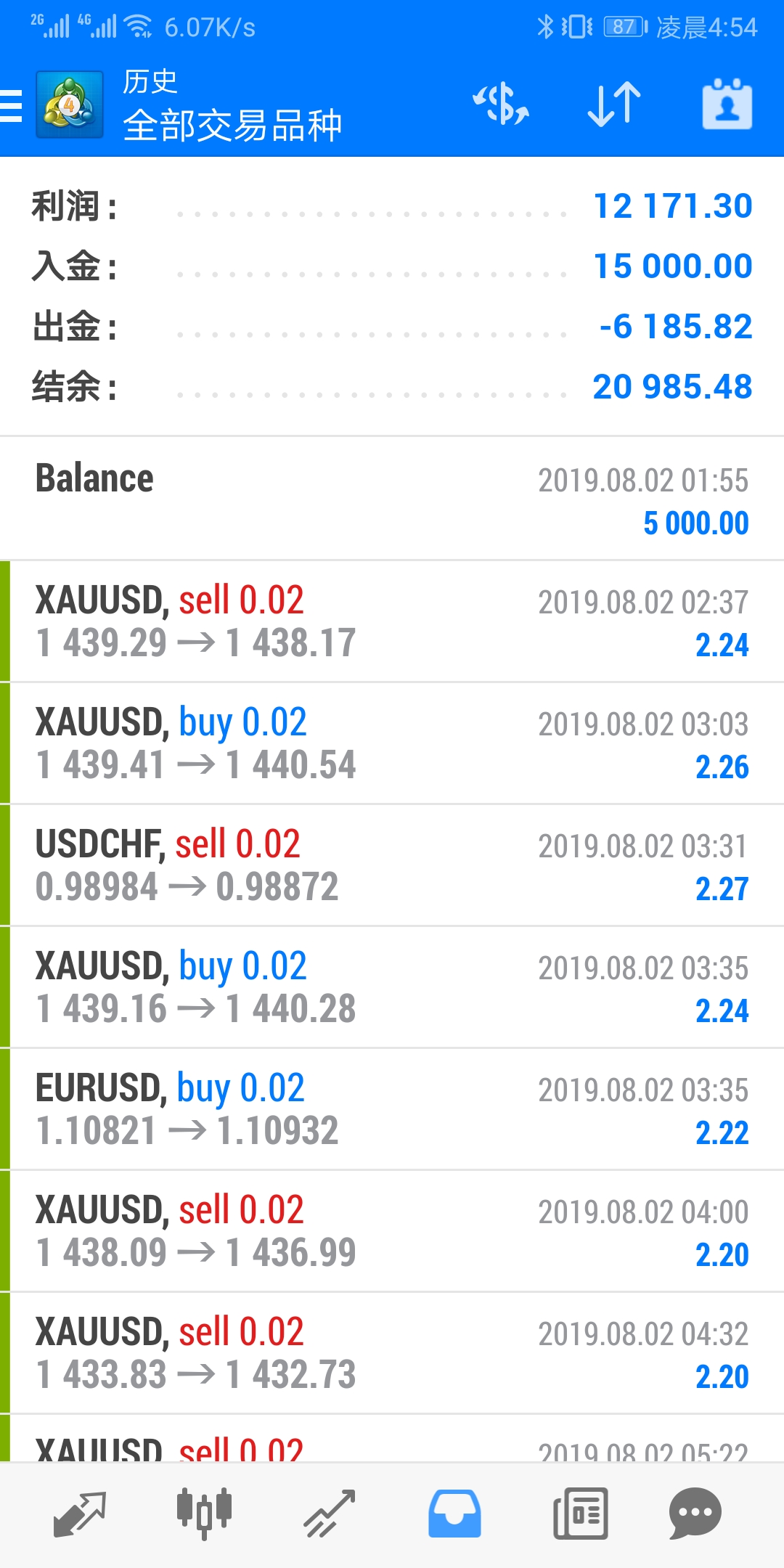Switch to the Quotes tab

(80, 1514)
